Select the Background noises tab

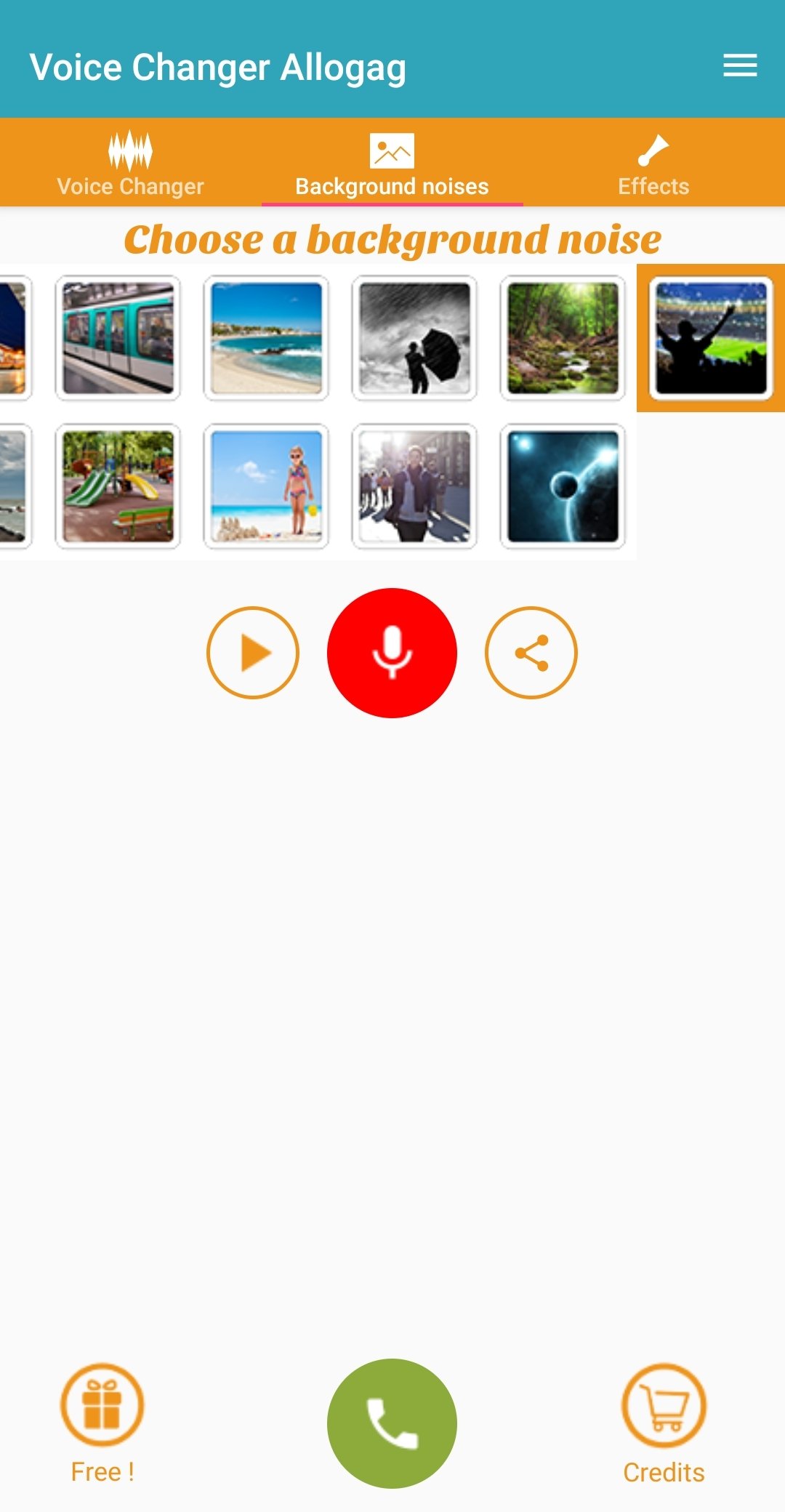click(392, 164)
